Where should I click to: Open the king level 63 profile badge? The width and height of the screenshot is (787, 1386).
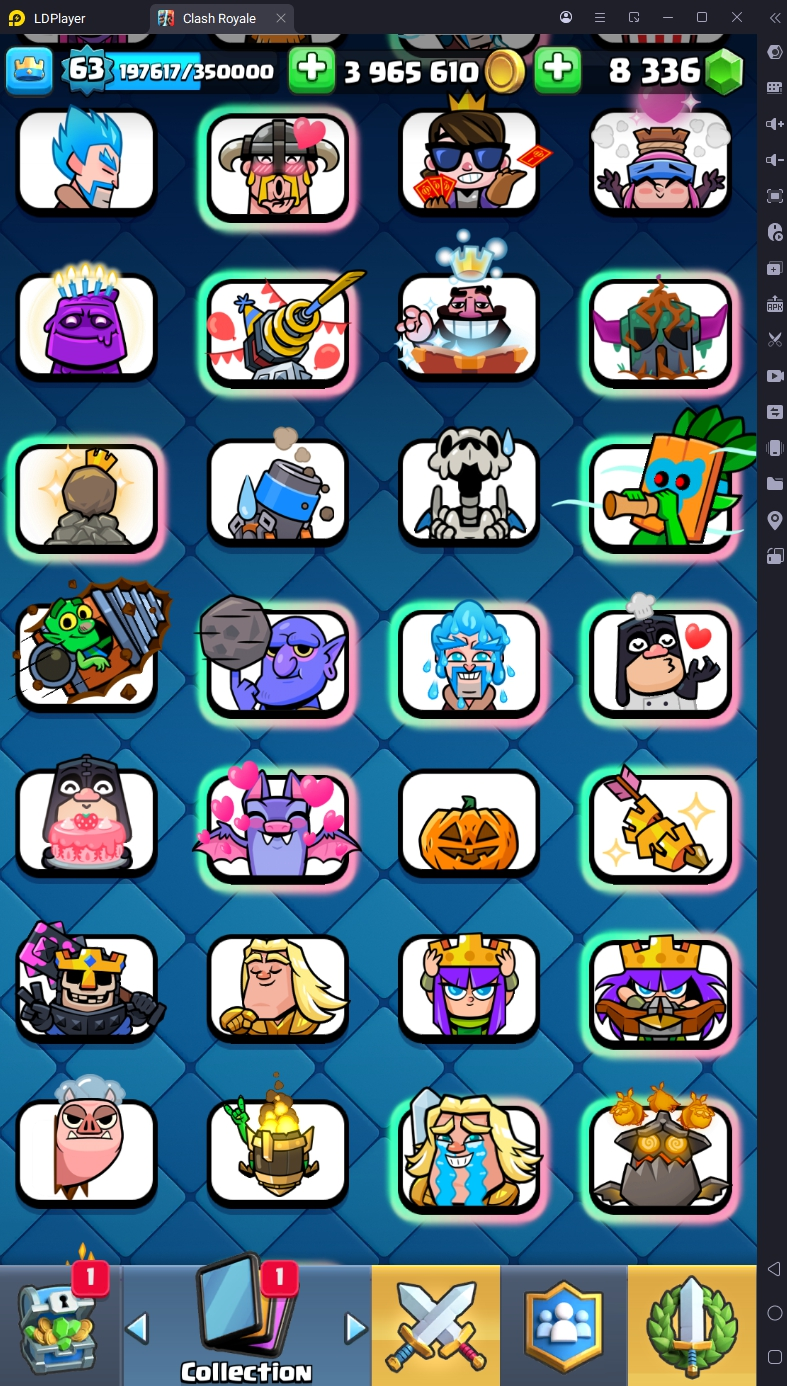85,70
